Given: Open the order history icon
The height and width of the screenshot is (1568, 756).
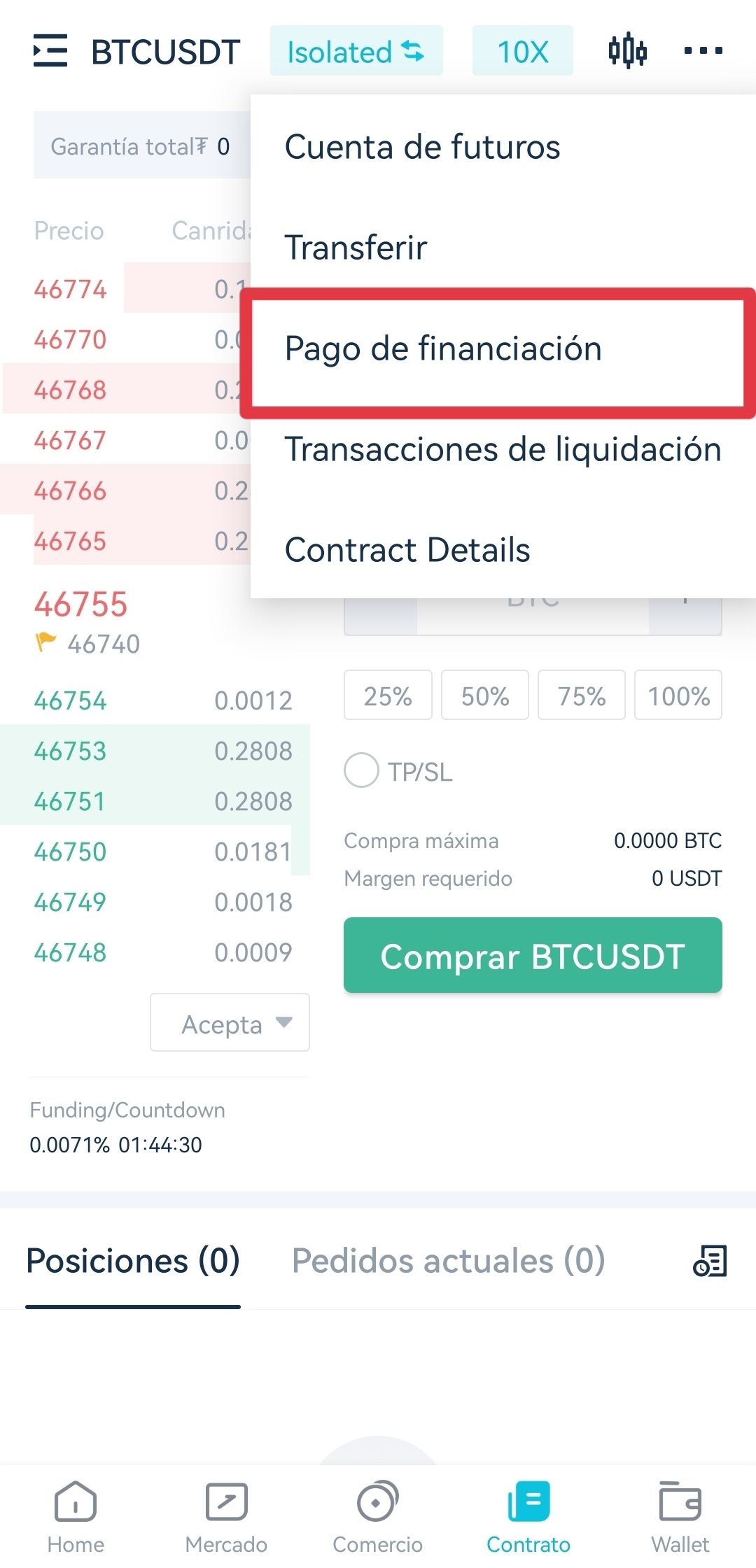Looking at the screenshot, I should click(x=710, y=1261).
